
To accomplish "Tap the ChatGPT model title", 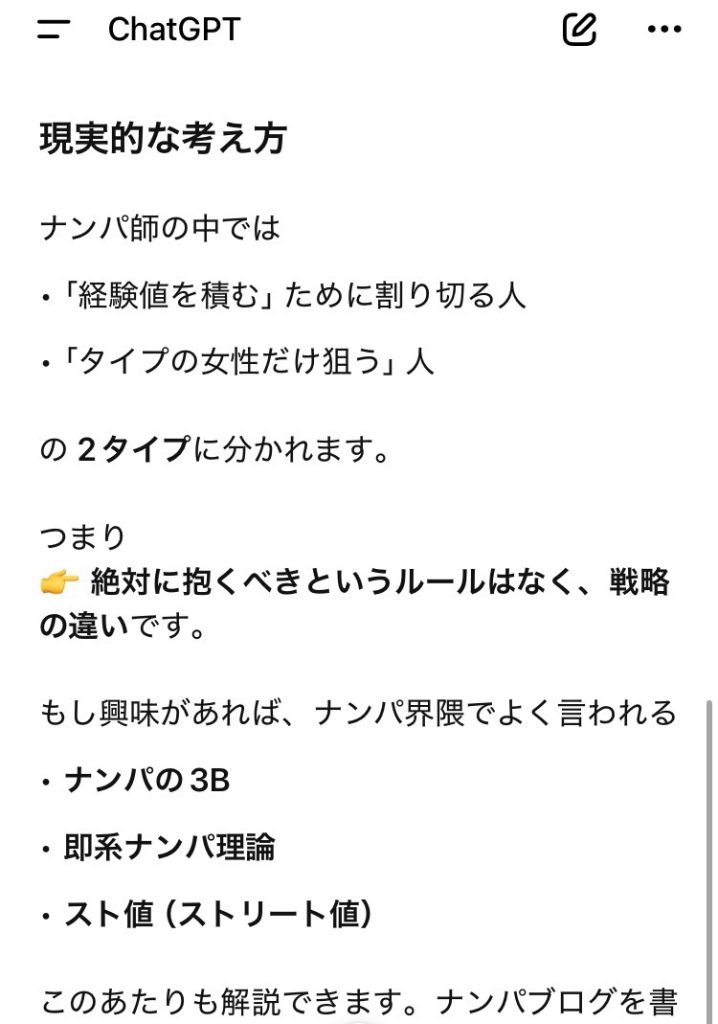I will 174,29.
